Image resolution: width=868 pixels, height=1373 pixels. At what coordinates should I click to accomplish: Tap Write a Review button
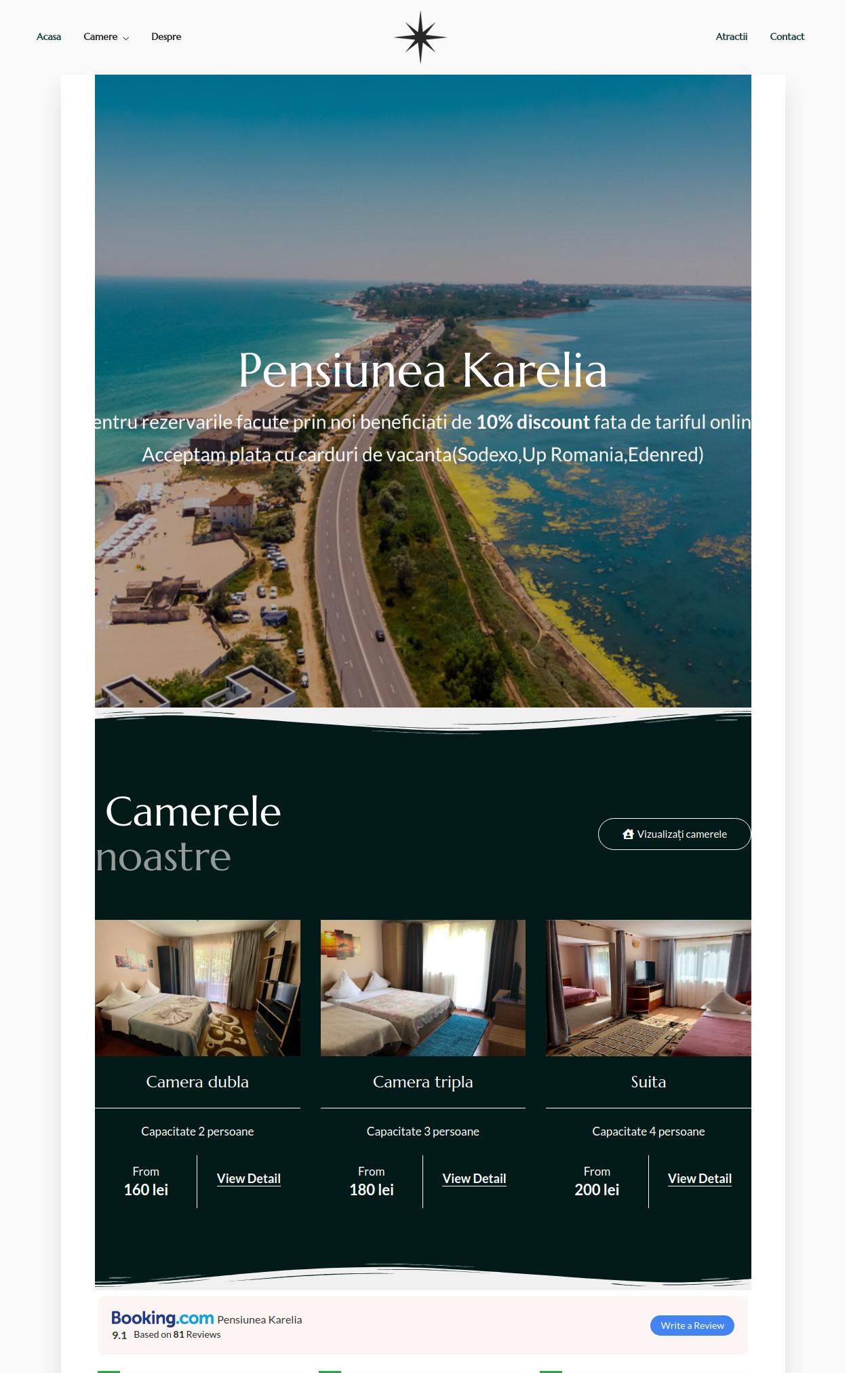(x=692, y=1326)
